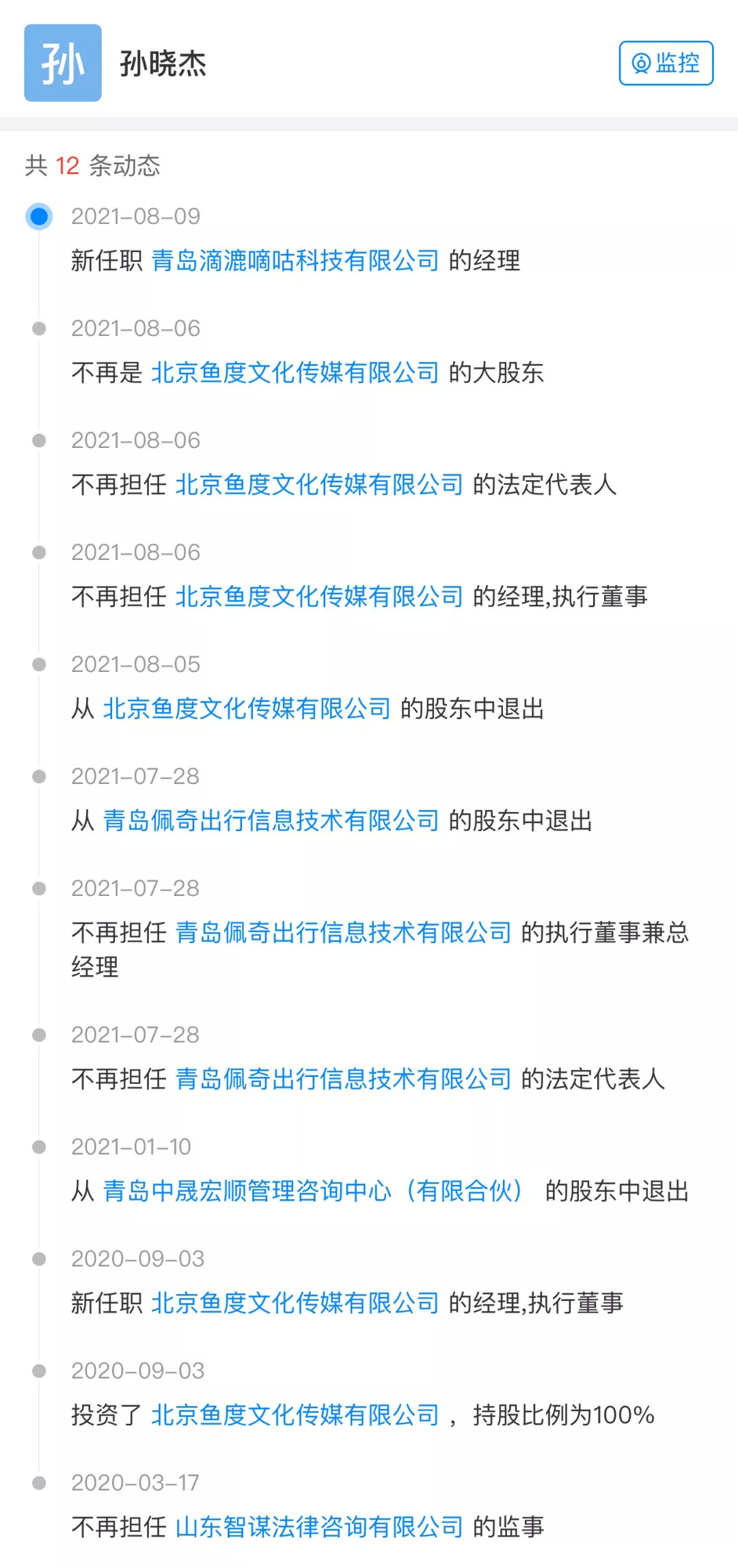The width and height of the screenshot is (738, 1568).
Task: Open 青岛佩奇出行信息技术有限公司 in the 执行董事兼总经理 entry
Action: [343, 933]
